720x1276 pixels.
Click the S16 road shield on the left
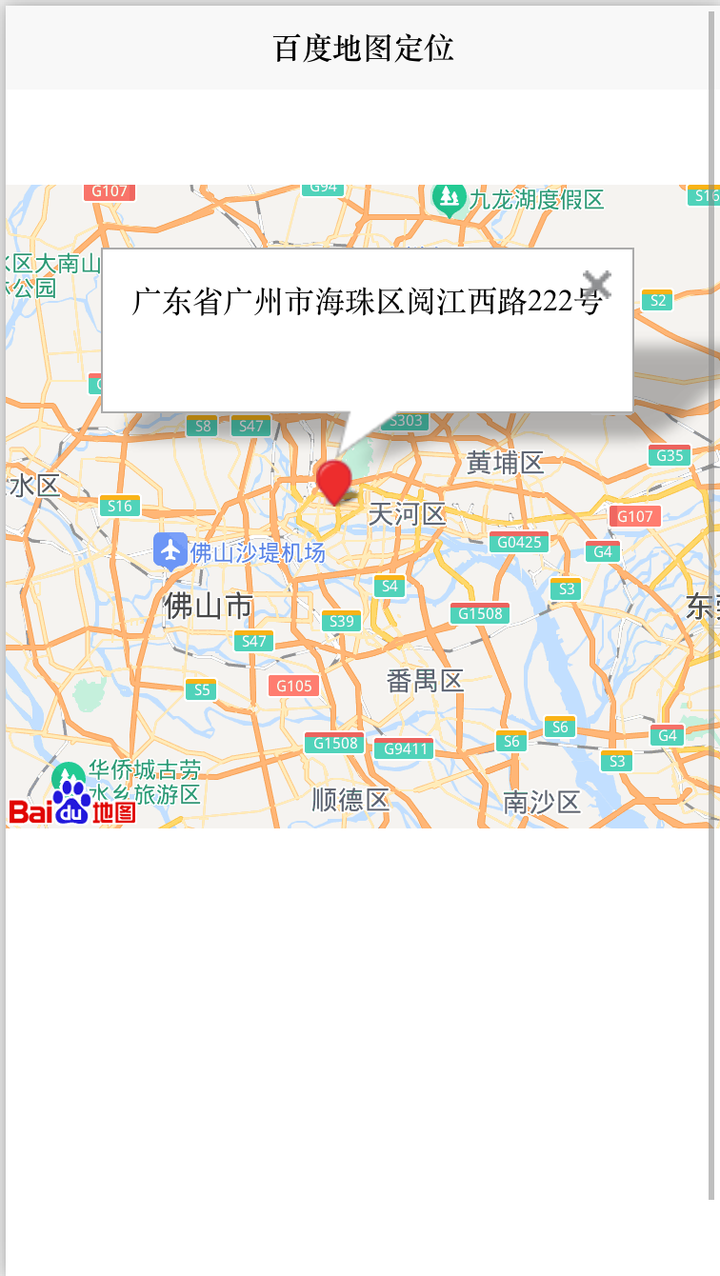click(x=121, y=506)
